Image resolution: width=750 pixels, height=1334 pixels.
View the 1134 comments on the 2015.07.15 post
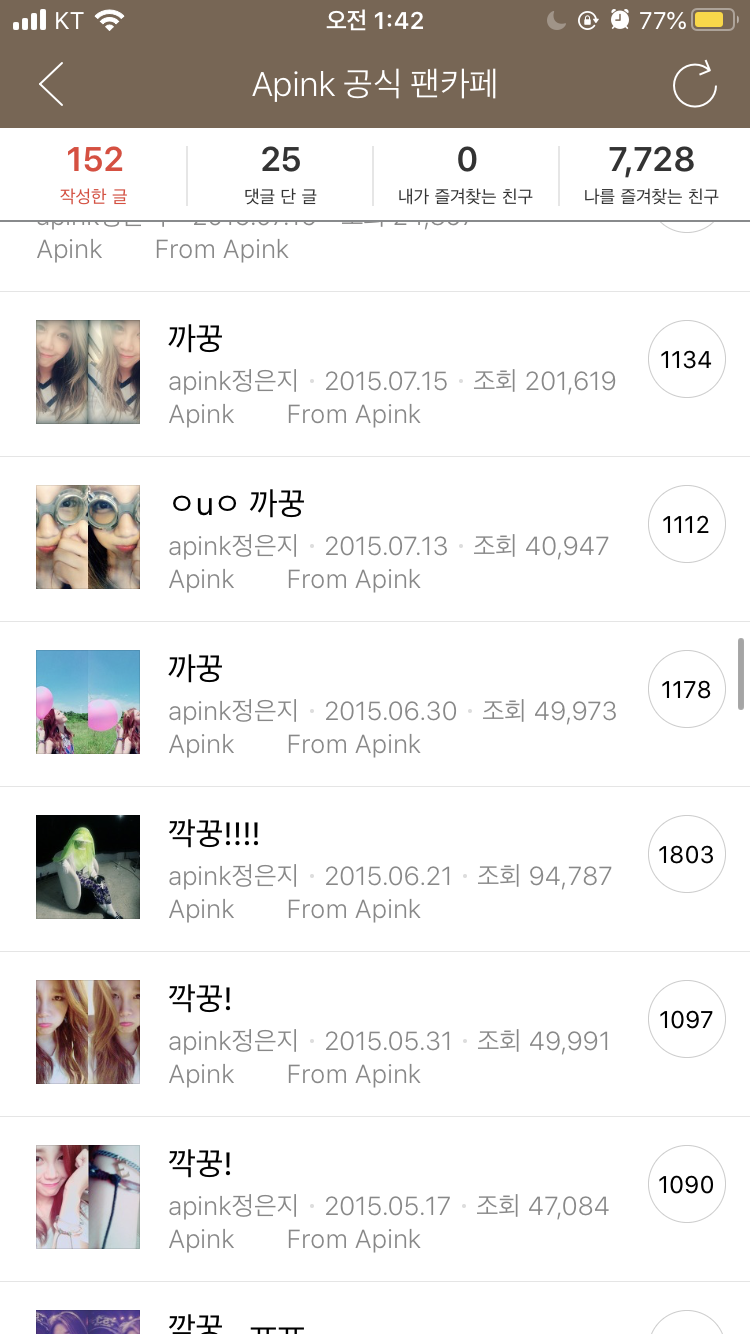click(x=686, y=360)
